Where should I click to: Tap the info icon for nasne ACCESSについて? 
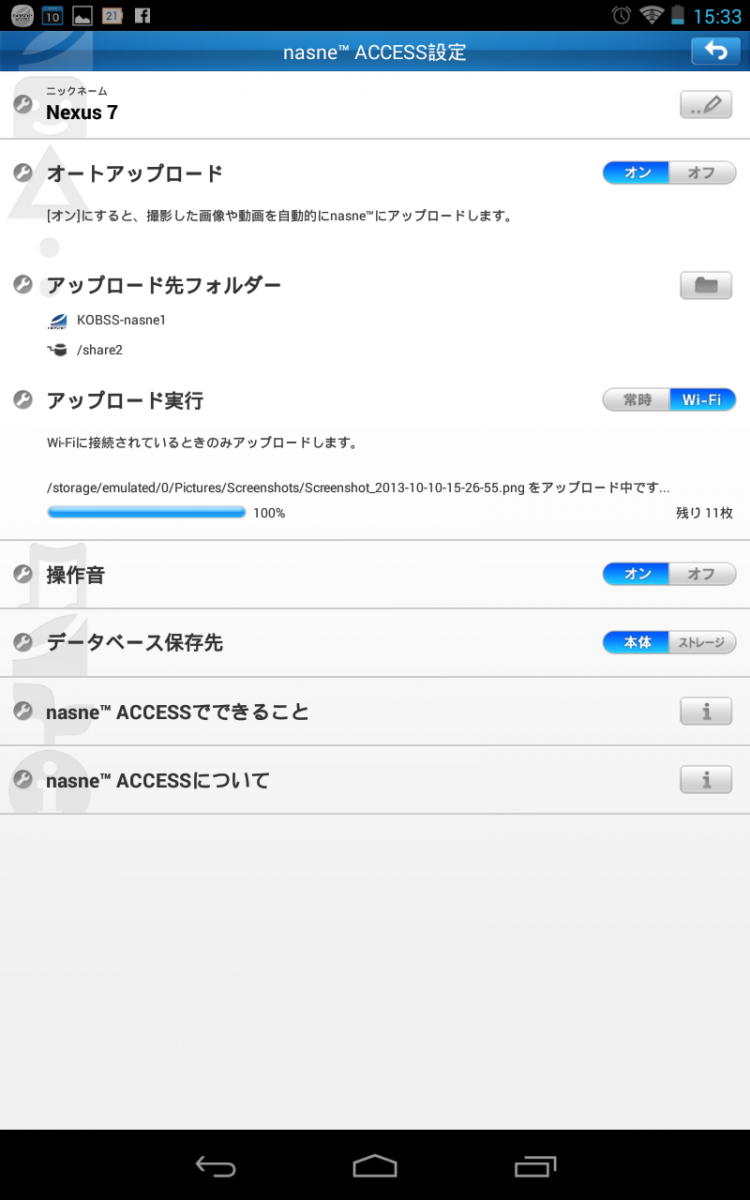(705, 779)
